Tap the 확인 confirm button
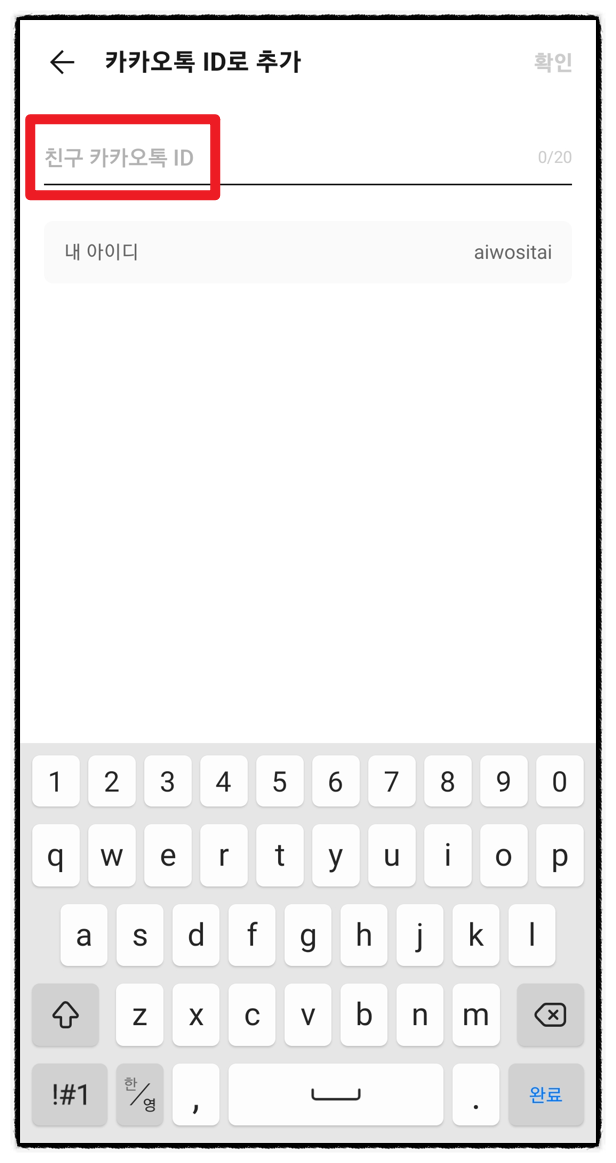The image size is (616, 1163). (x=552, y=62)
